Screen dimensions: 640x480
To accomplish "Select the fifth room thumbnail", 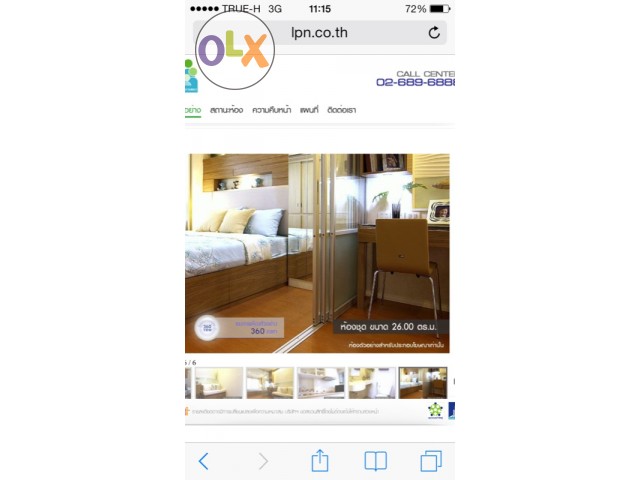I will (x=372, y=382).
